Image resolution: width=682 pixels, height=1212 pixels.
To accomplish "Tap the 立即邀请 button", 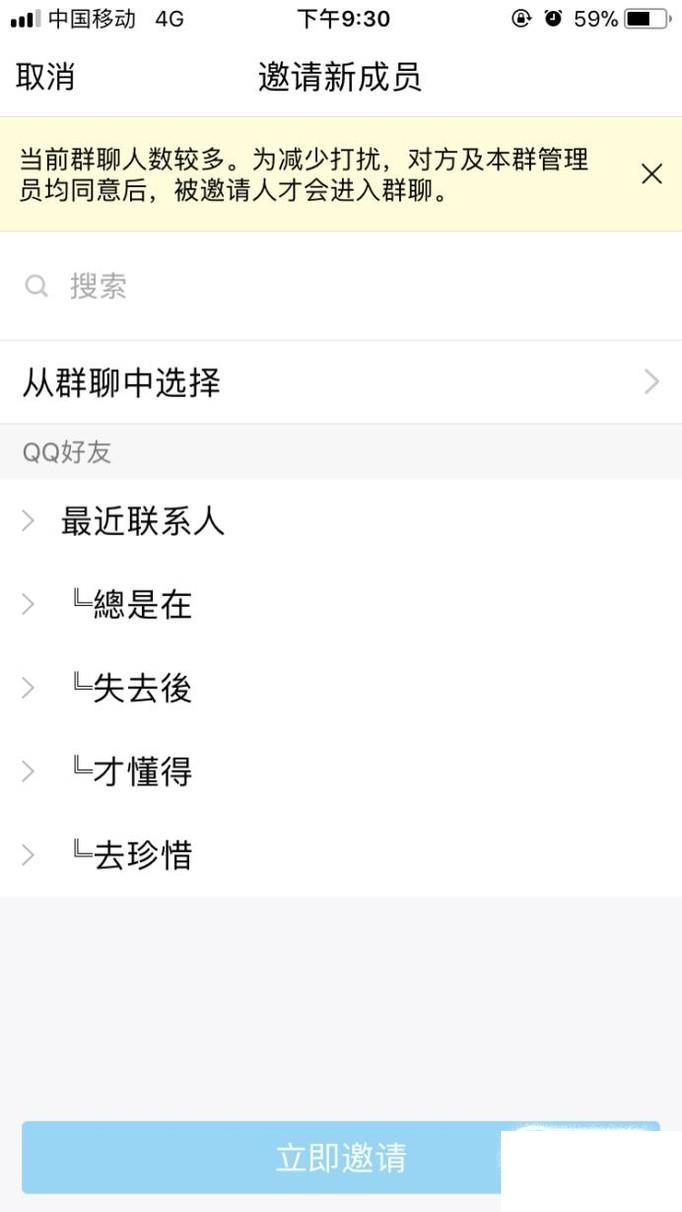I will (x=341, y=1158).
